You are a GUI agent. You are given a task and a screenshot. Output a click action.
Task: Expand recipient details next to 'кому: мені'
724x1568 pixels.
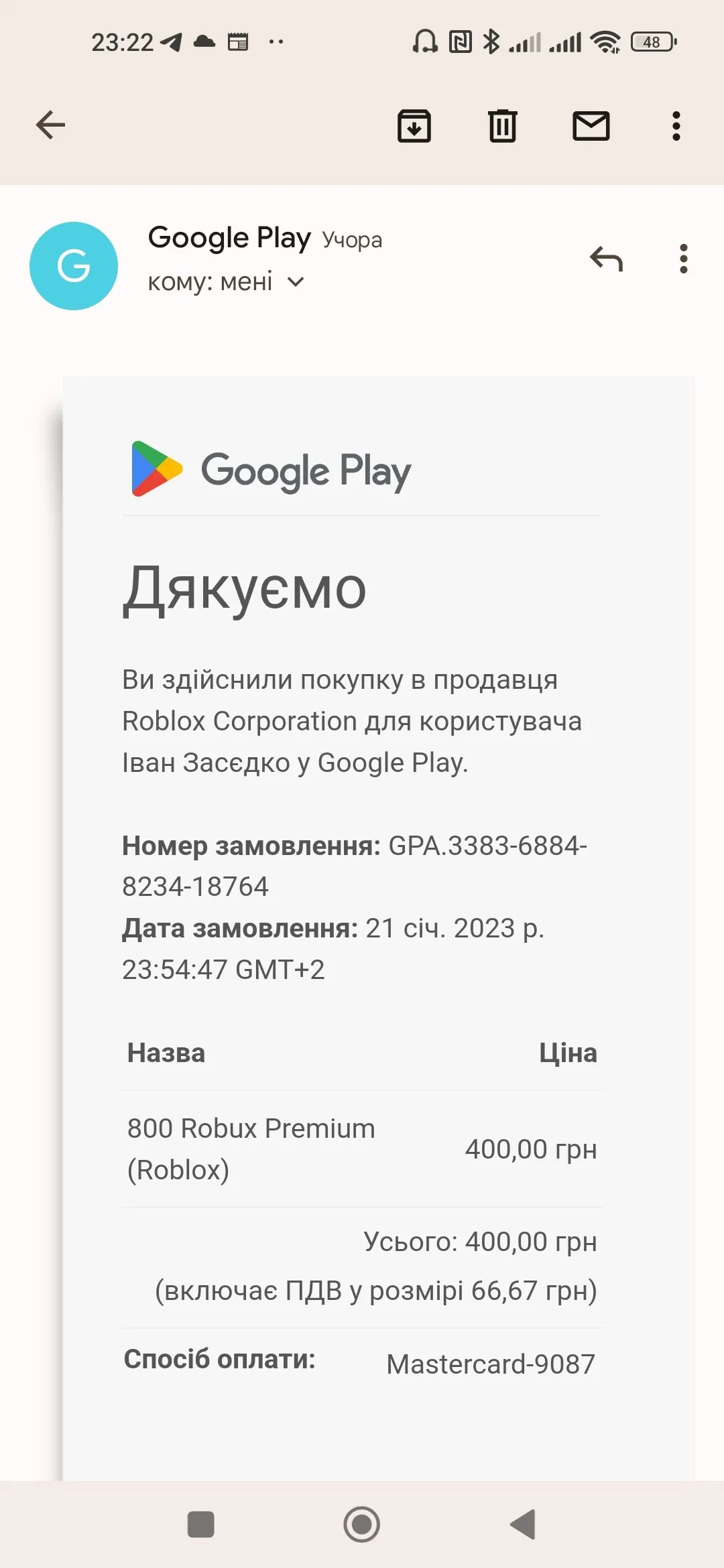[296, 282]
